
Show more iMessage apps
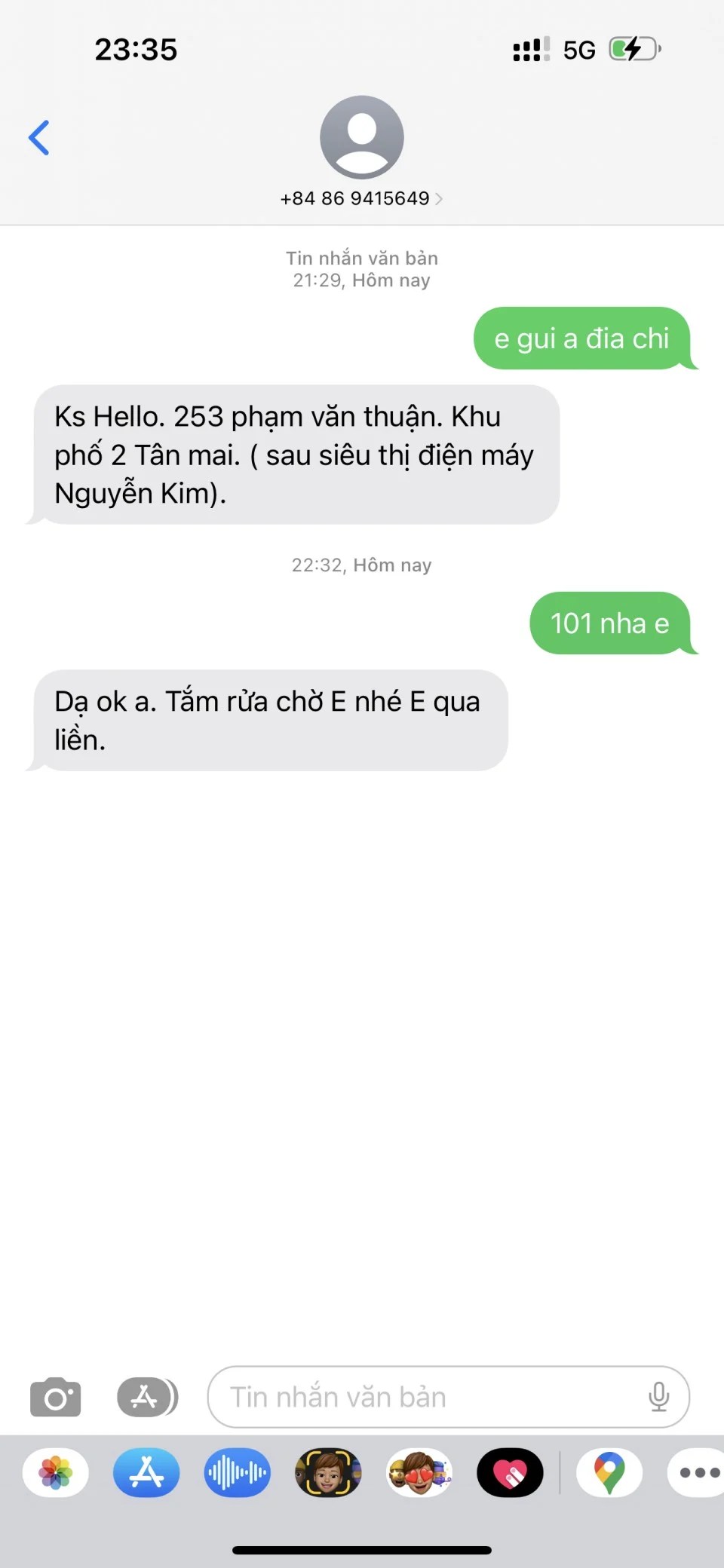tap(698, 1472)
